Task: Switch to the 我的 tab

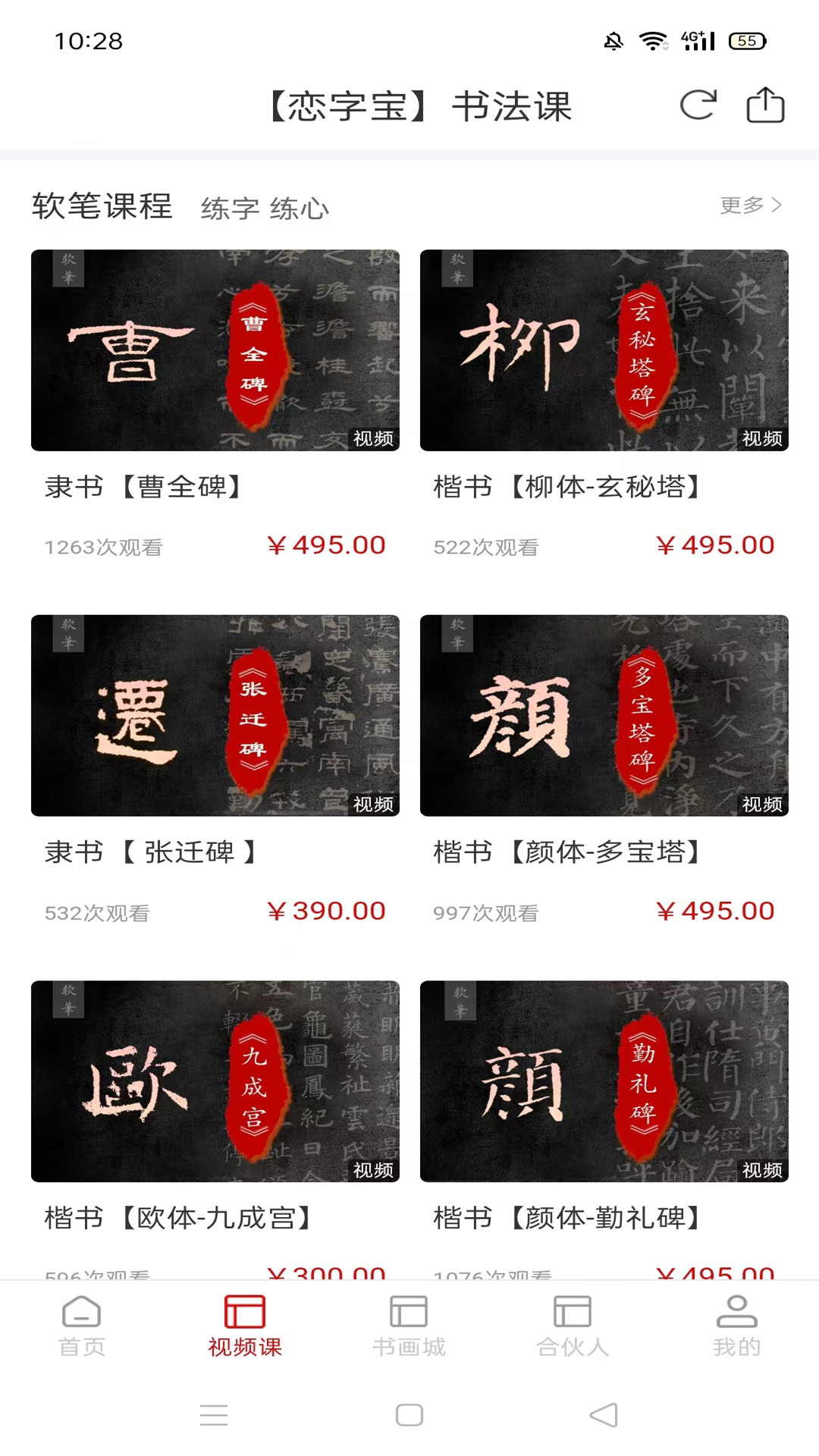Action: point(736,1326)
